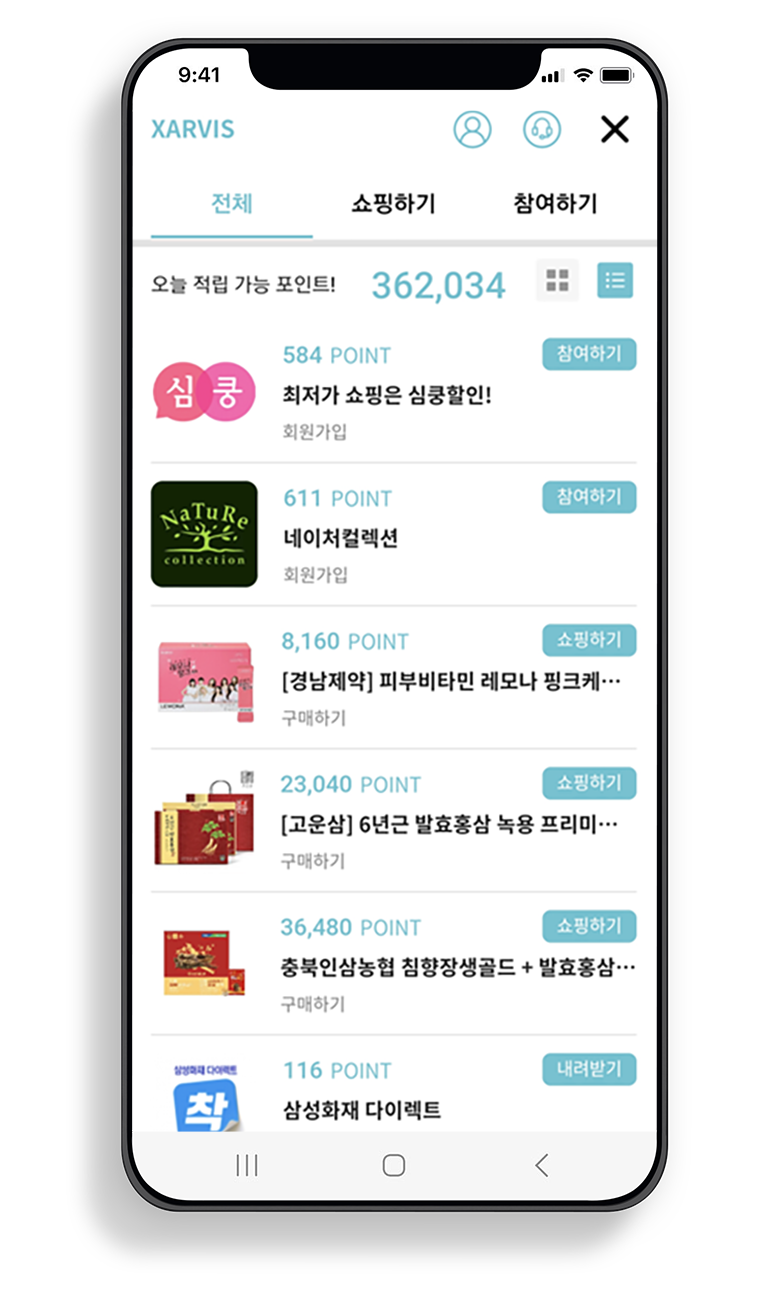The height and width of the screenshot is (1289, 760).
Task: Tap 참여하기 on the 심쿵할인 offer
Action: [589, 354]
